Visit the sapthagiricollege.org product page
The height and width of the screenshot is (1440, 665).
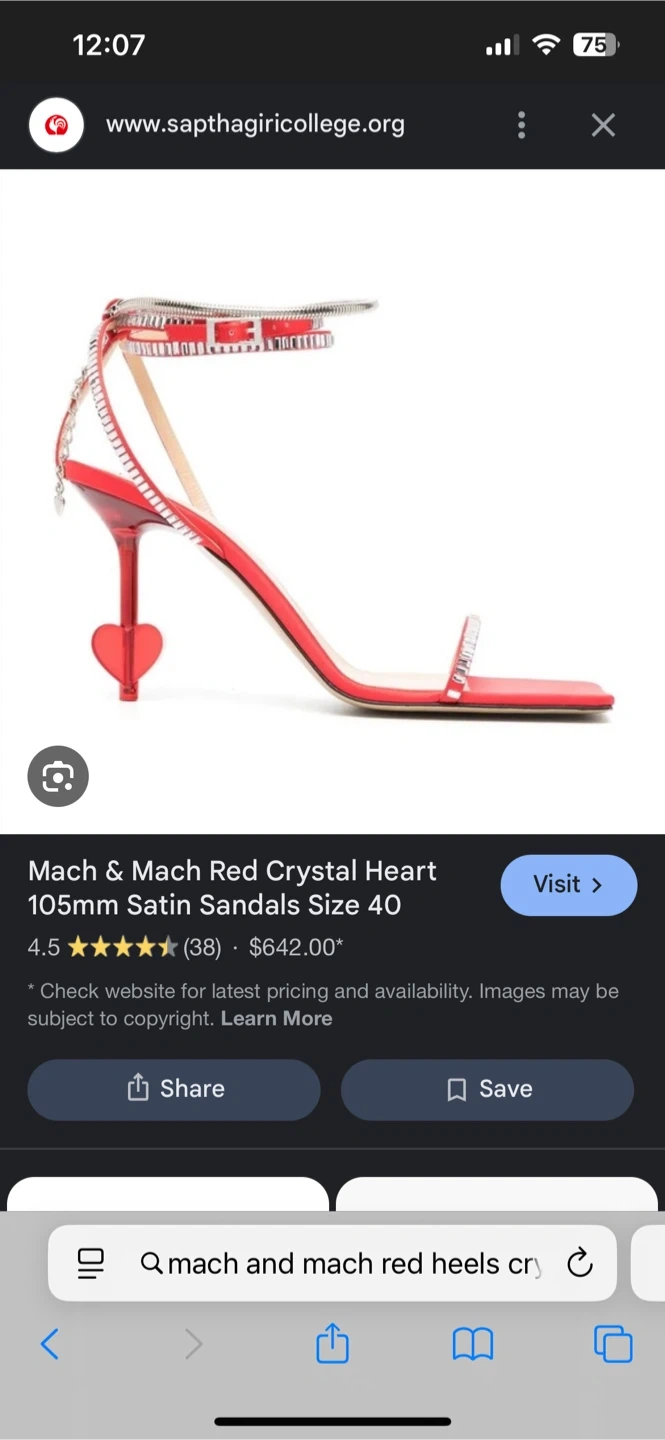pyautogui.click(x=568, y=885)
